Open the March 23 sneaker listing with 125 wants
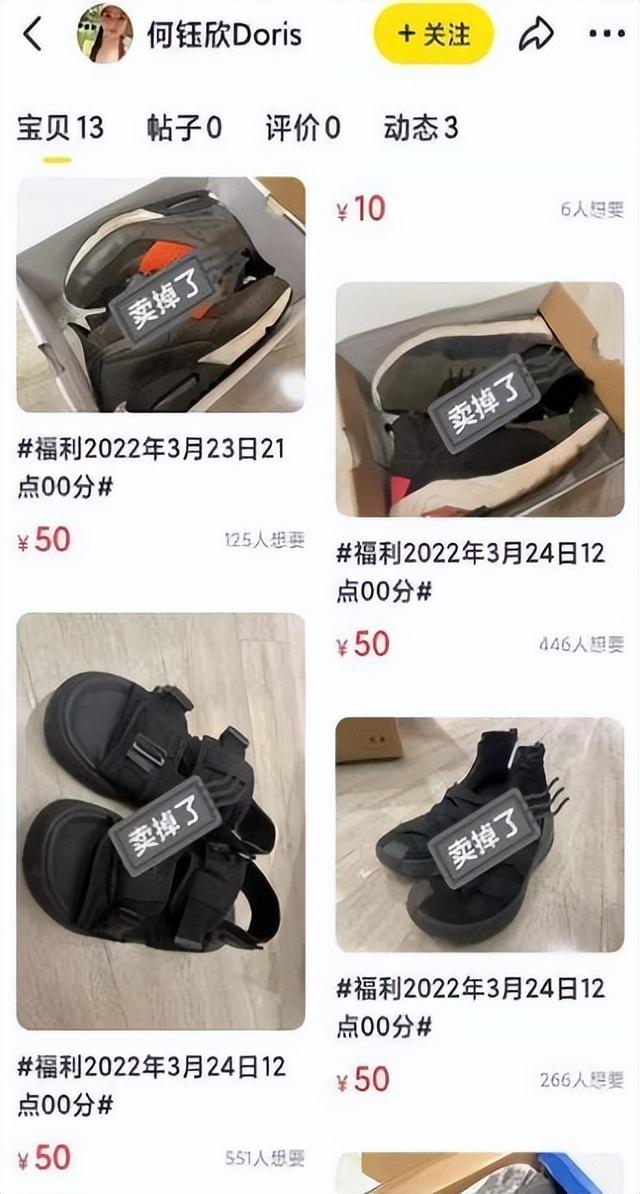The width and height of the screenshot is (640, 1194). tap(161, 295)
